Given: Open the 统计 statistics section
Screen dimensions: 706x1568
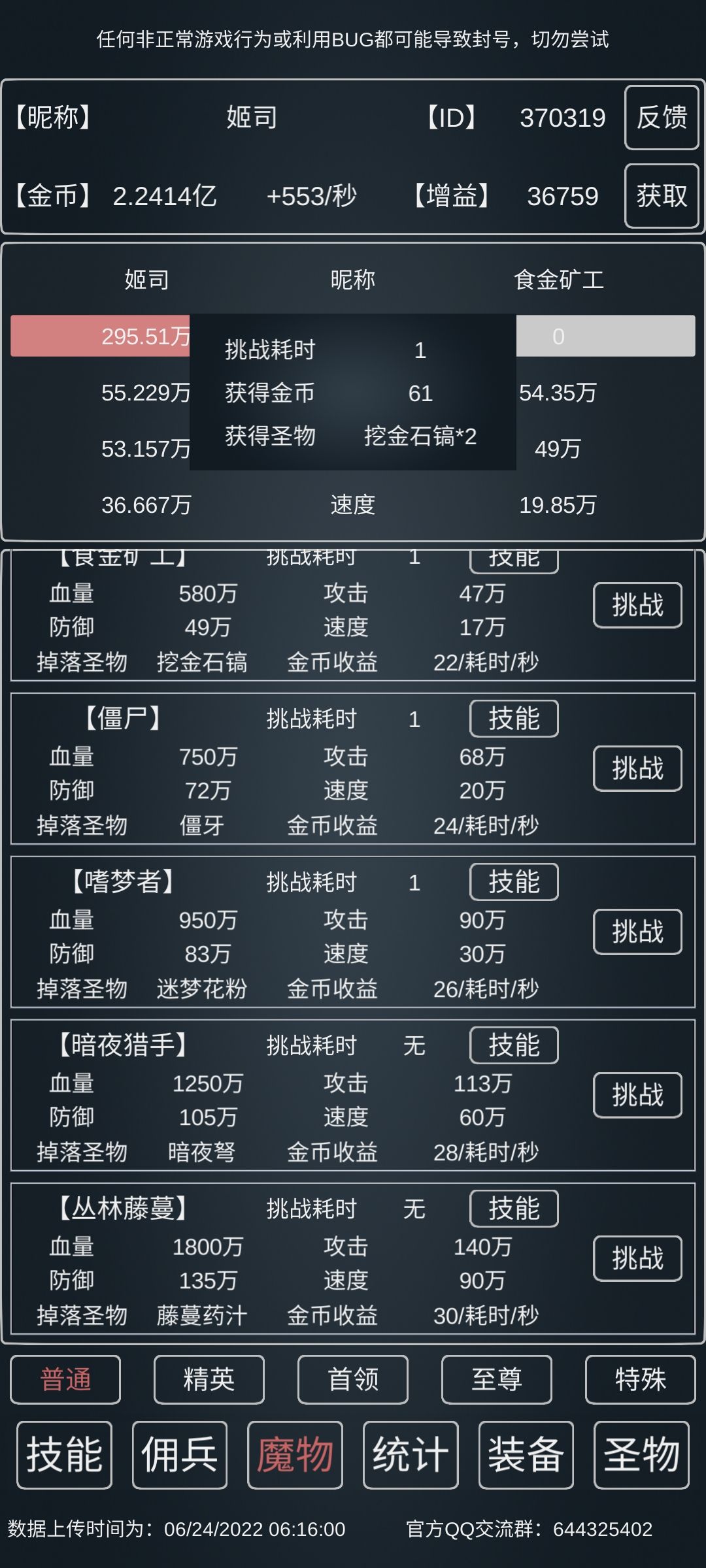Looking at the screenshot, I should tap(411, 1455).
